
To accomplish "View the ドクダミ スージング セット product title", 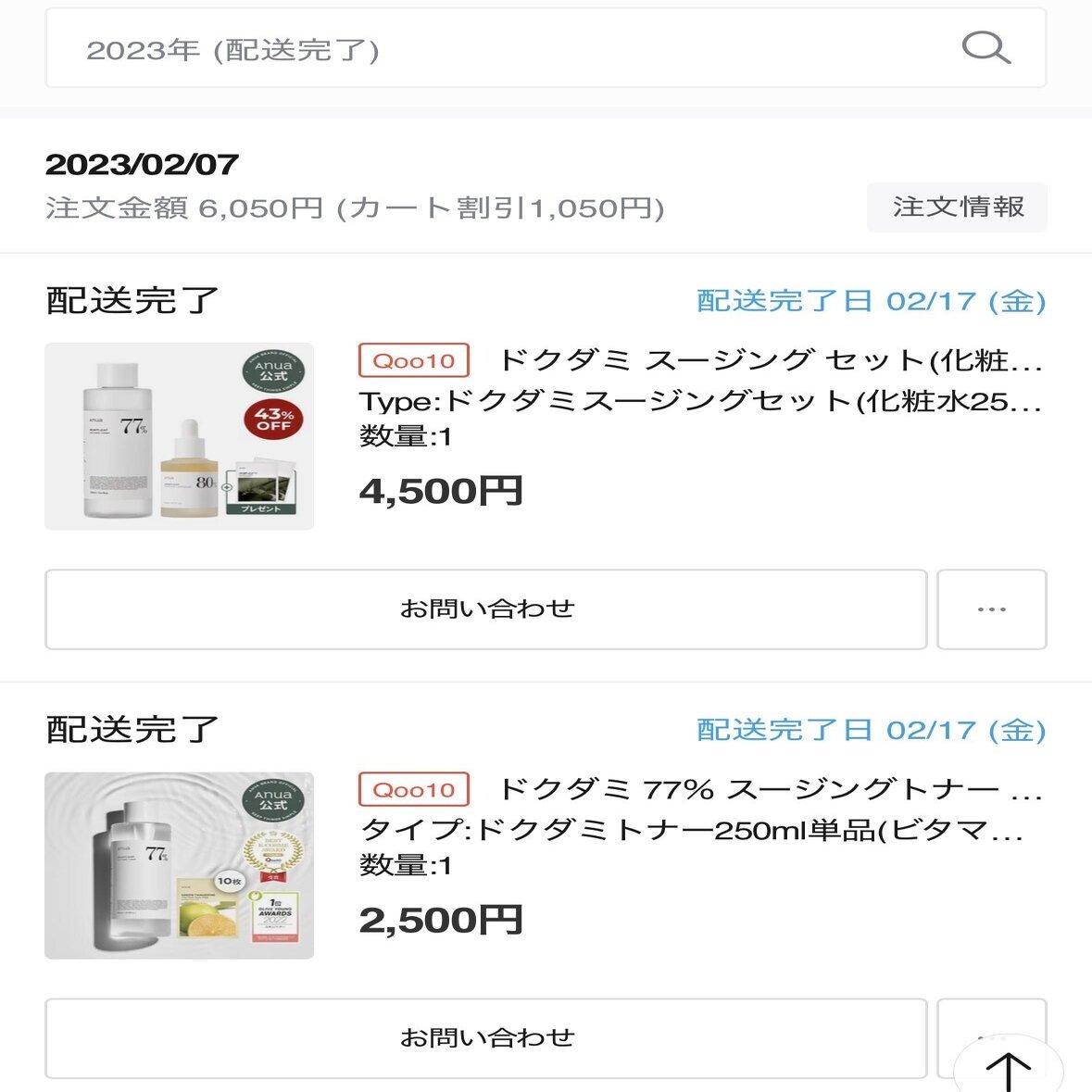I will click(769, 360).
